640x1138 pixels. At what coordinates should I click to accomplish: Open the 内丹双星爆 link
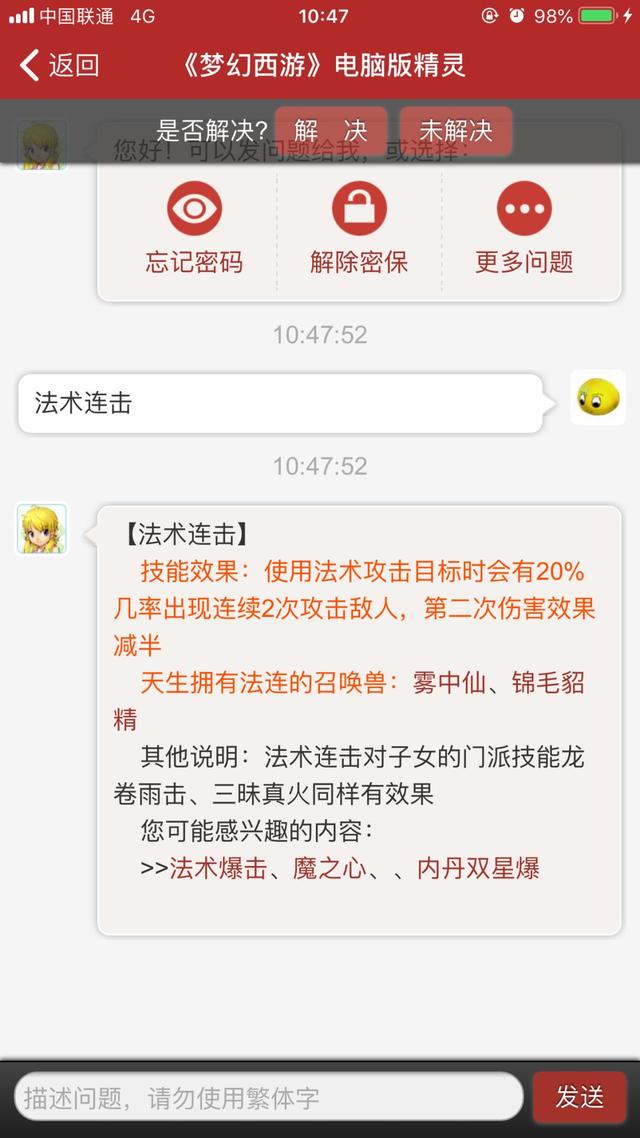pos(478,868)
